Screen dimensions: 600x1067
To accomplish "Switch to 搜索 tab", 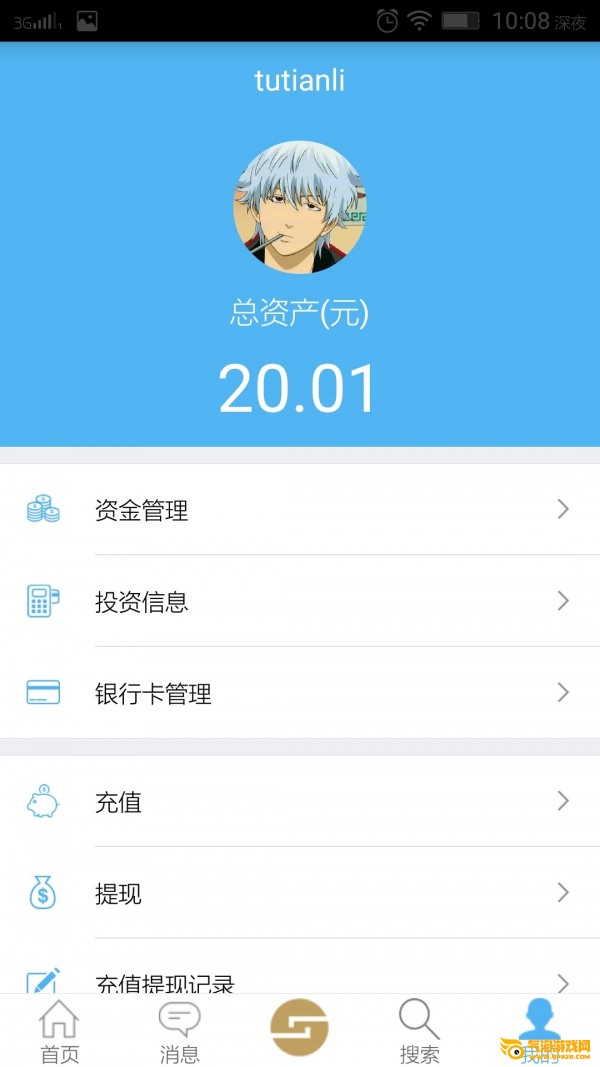I will [419, 1031].
